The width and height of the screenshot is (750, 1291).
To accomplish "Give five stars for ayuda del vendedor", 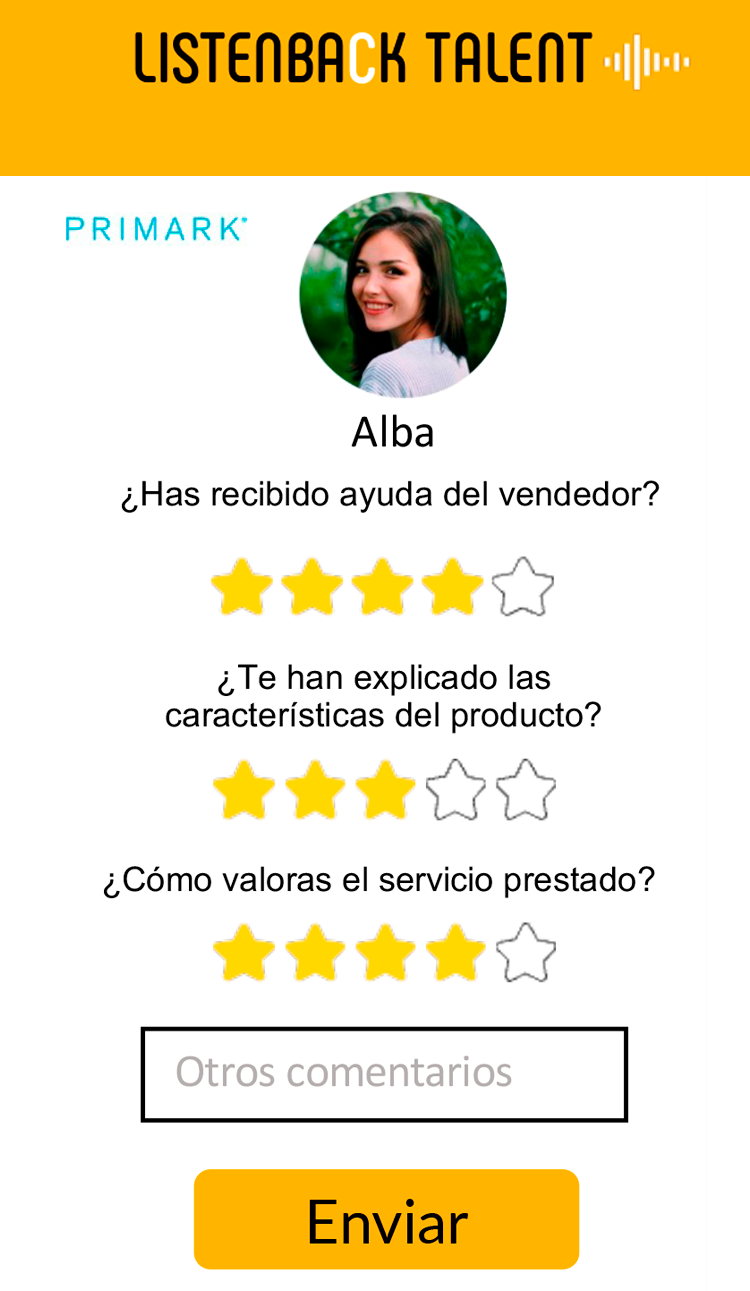I will pyautogui.click(x=524, y=588).
